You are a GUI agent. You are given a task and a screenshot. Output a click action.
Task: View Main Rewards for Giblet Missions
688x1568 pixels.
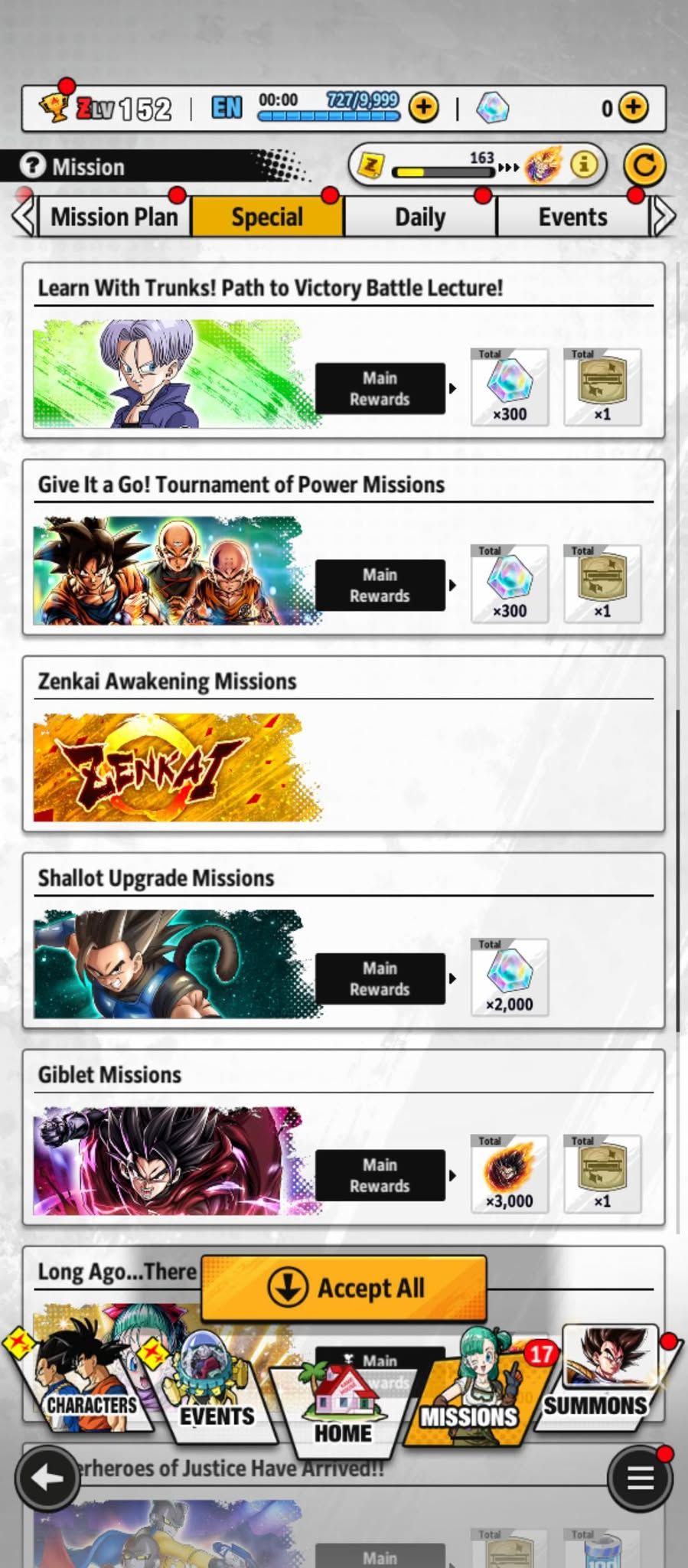(380, 1176)
